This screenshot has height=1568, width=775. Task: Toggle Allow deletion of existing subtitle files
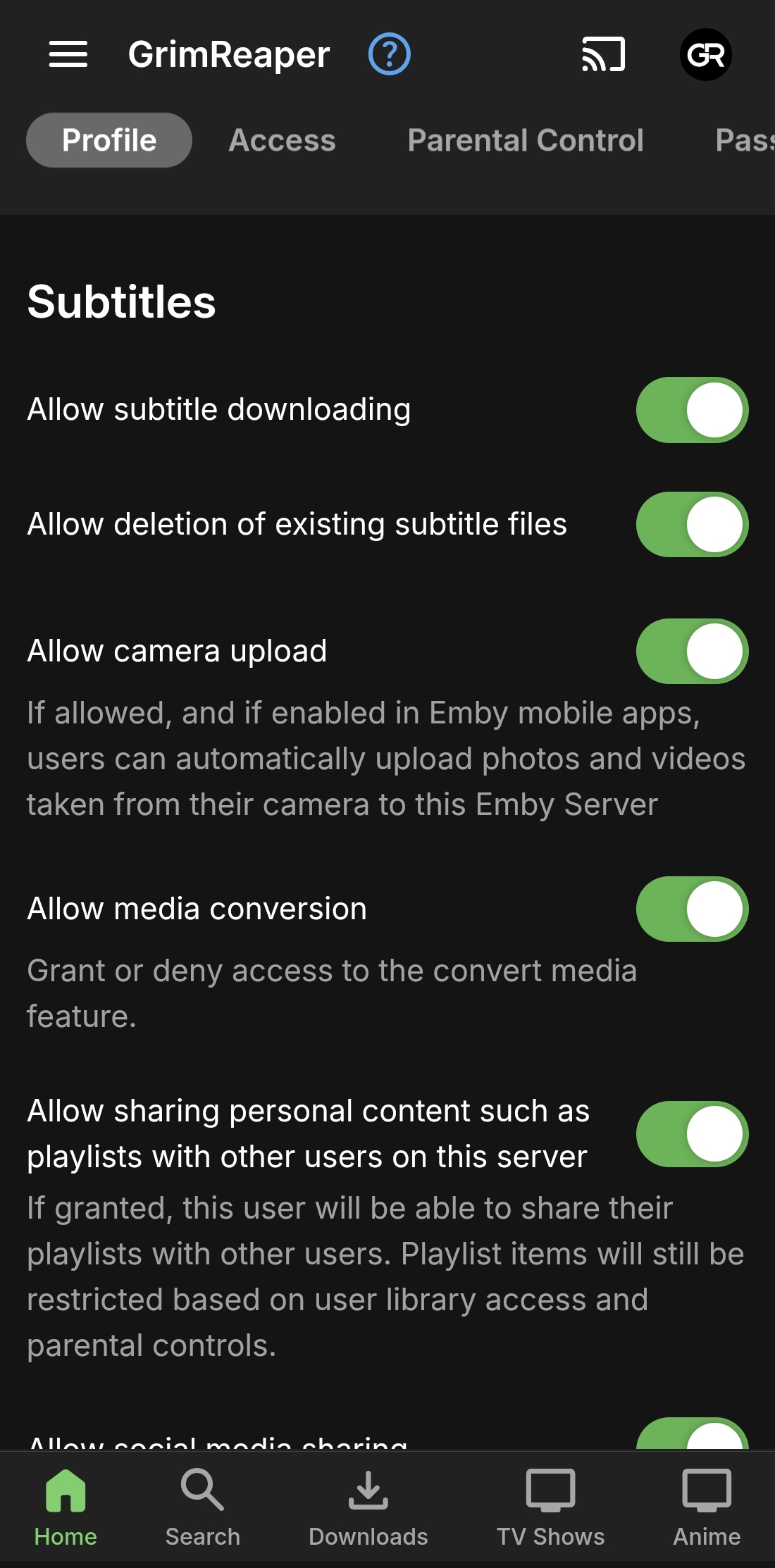[692, 525]
